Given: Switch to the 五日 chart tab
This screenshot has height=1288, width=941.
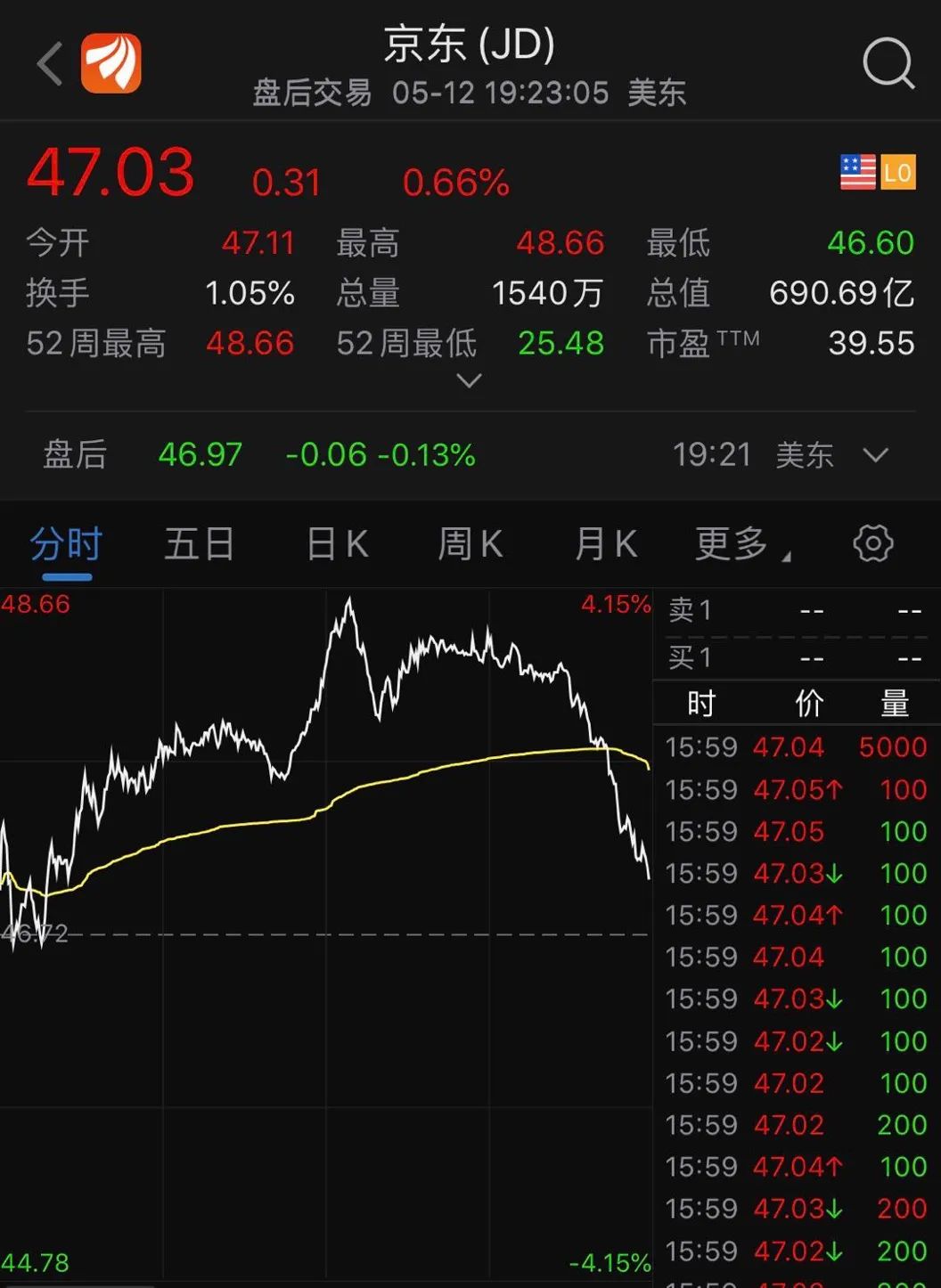Looking at the screenshot, I should pos(199,543).
